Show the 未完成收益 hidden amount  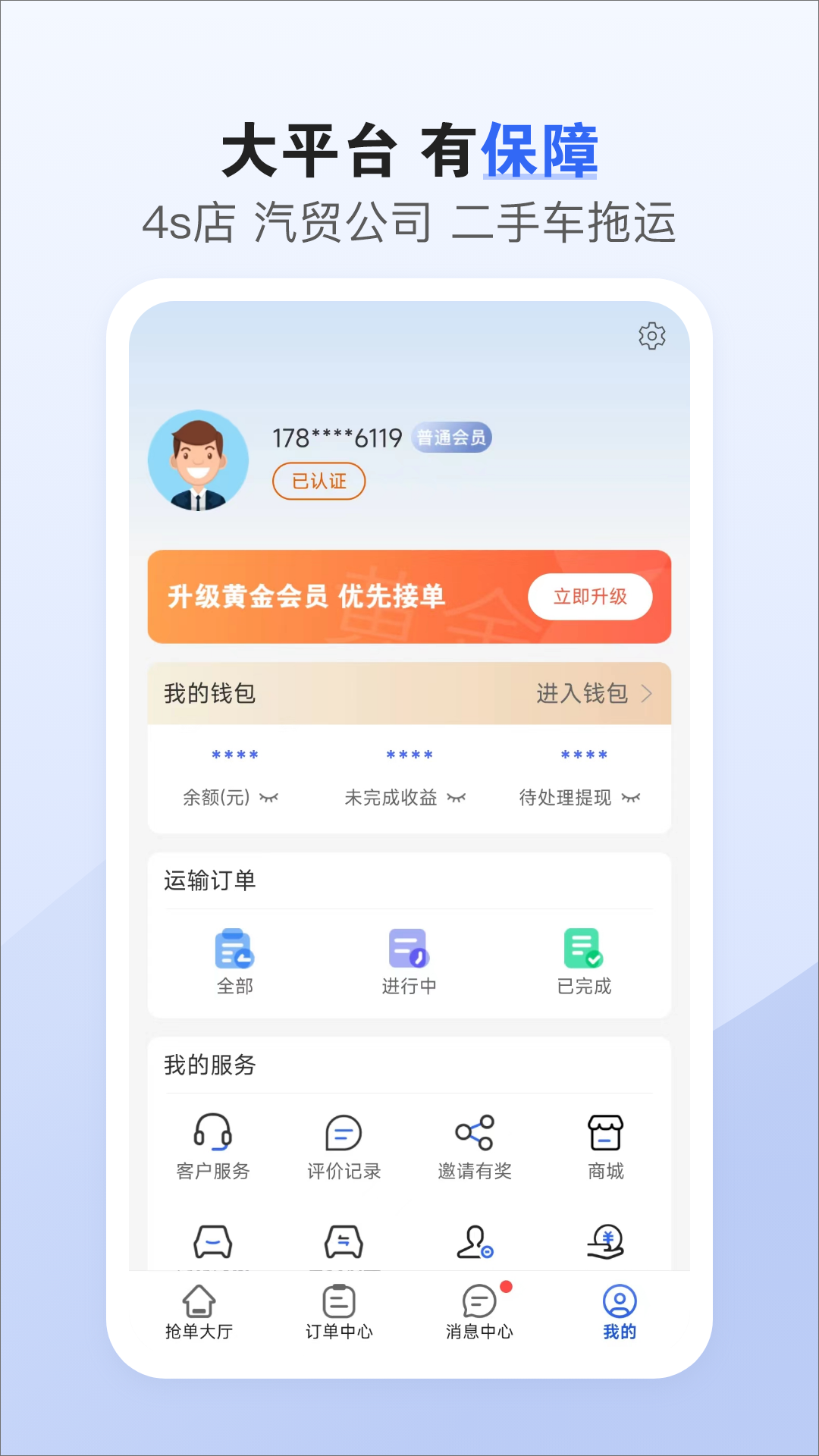pyautogui.click(x=457, y=797)
